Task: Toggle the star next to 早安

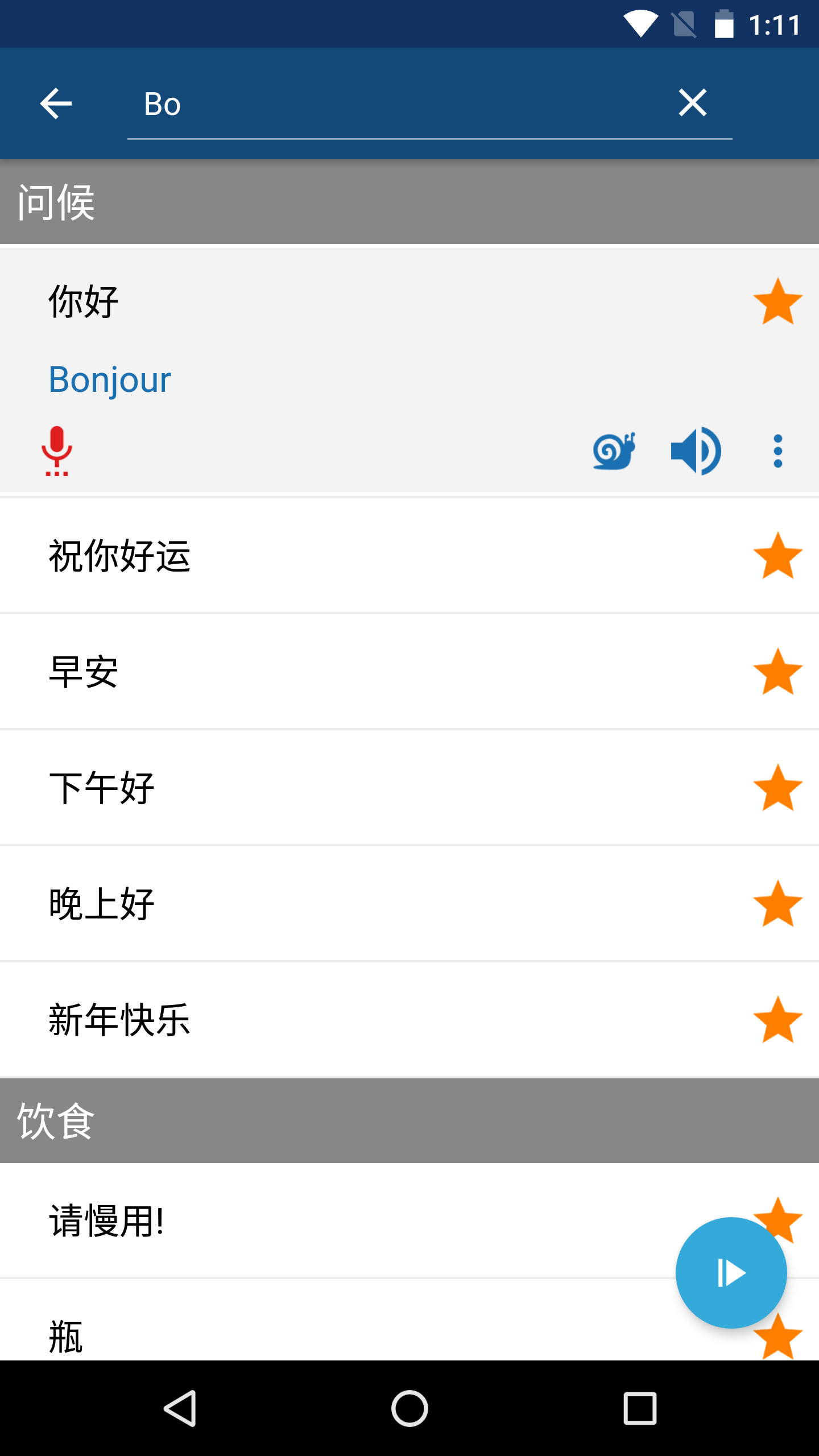Action: click(777, 672)
